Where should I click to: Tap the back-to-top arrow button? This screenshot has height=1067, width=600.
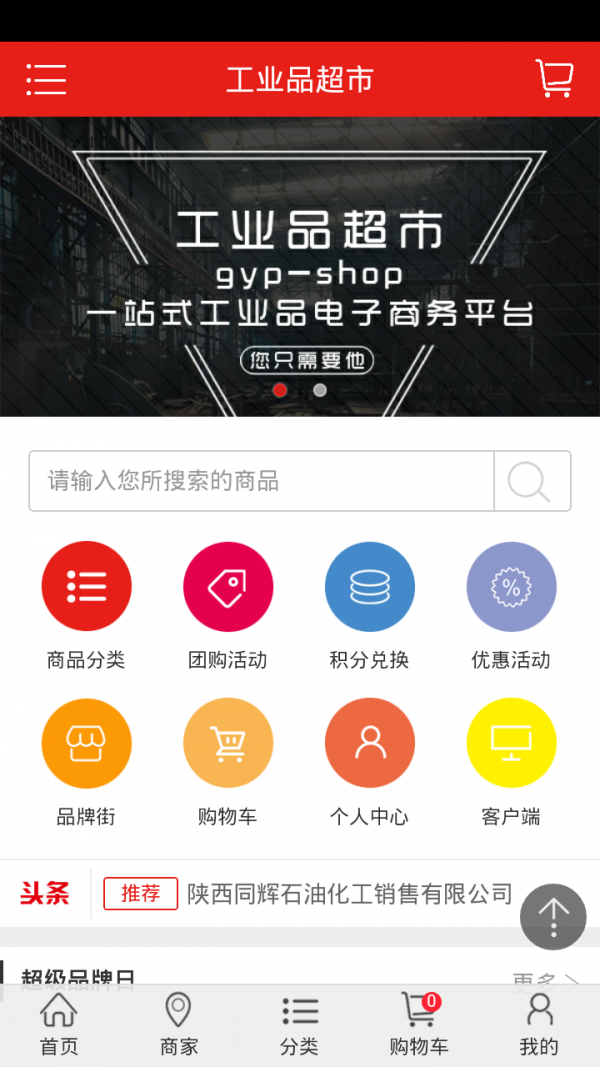[553, 916]
